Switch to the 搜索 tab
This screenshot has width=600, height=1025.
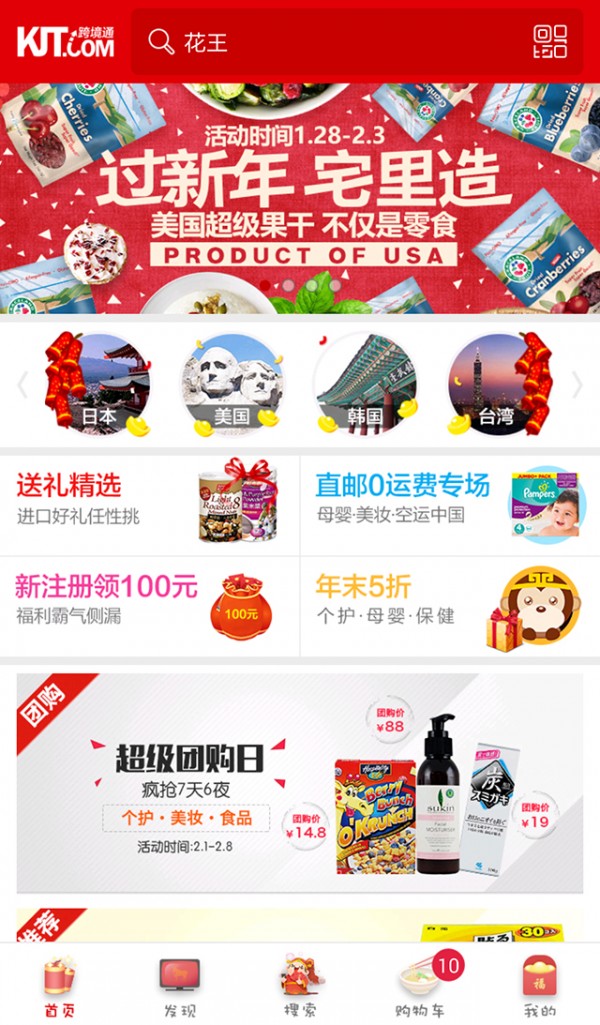coord(299,987)
